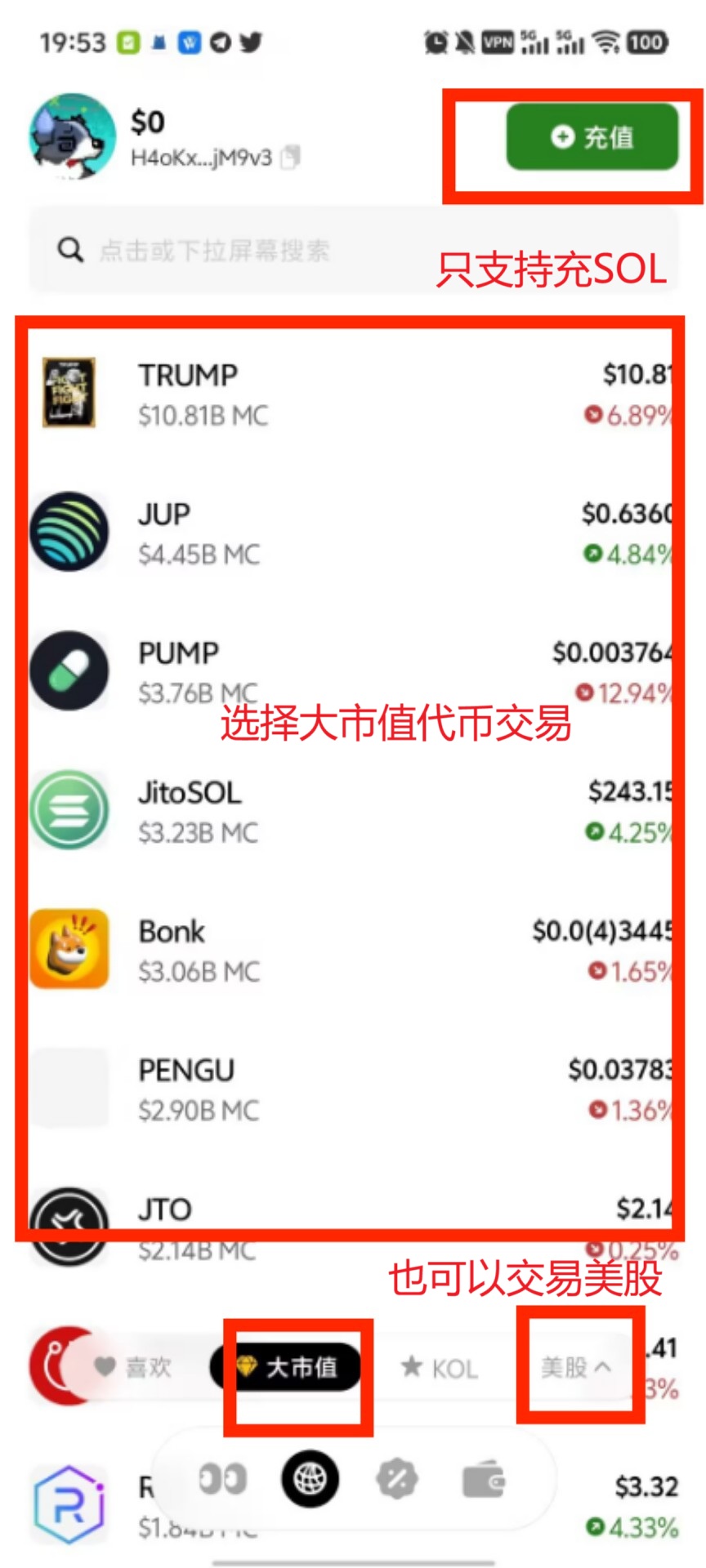The width and height of the screenshot is (706, 1568).
Task: Copy the wallet address H4oKx...jM9v3
Action: click(291, 158)
